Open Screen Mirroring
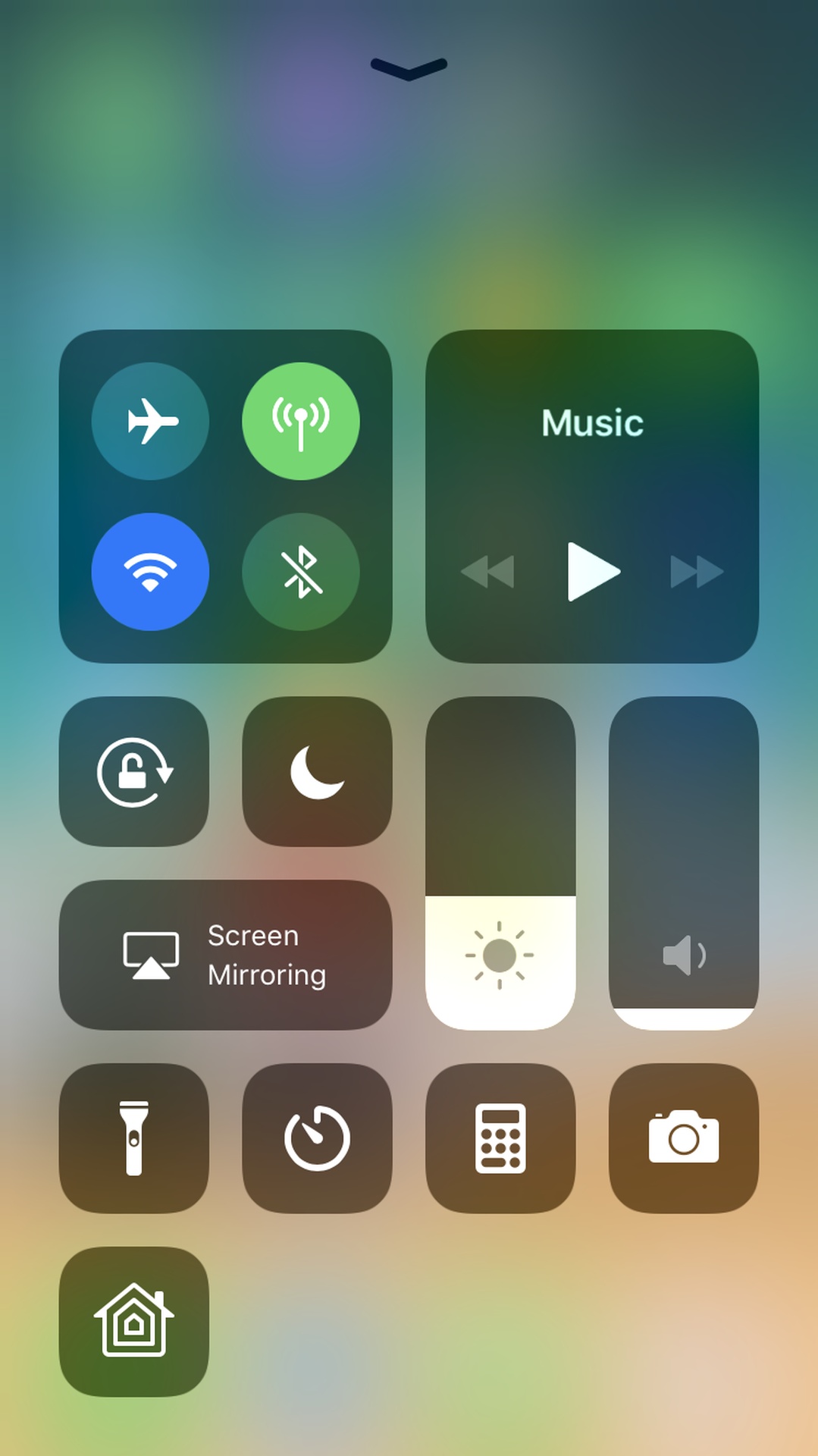The width and height of the screenshot is (818, 1456). tap(226, 955)
